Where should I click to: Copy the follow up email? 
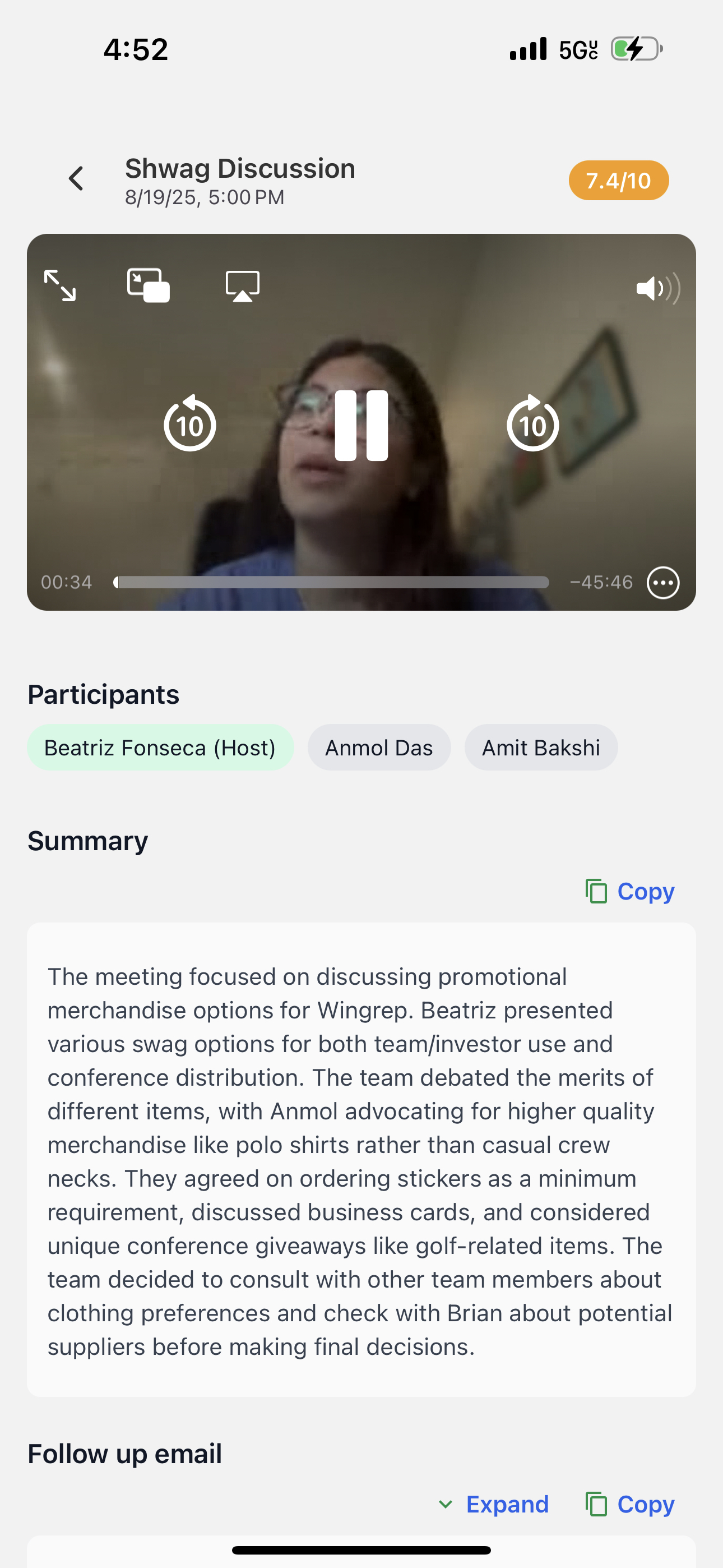(x=630, y=1504)
